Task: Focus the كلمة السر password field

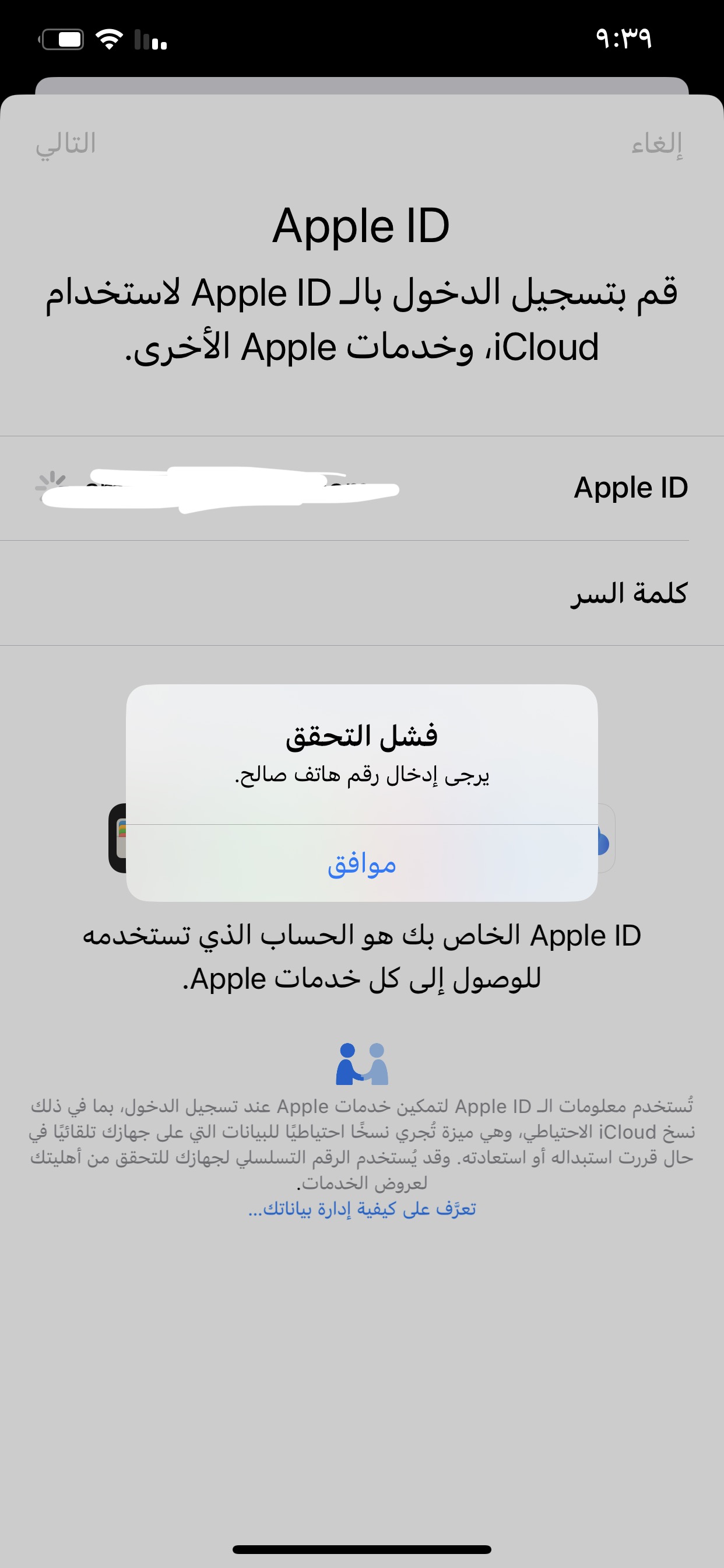Action: [x=304, y=593]
